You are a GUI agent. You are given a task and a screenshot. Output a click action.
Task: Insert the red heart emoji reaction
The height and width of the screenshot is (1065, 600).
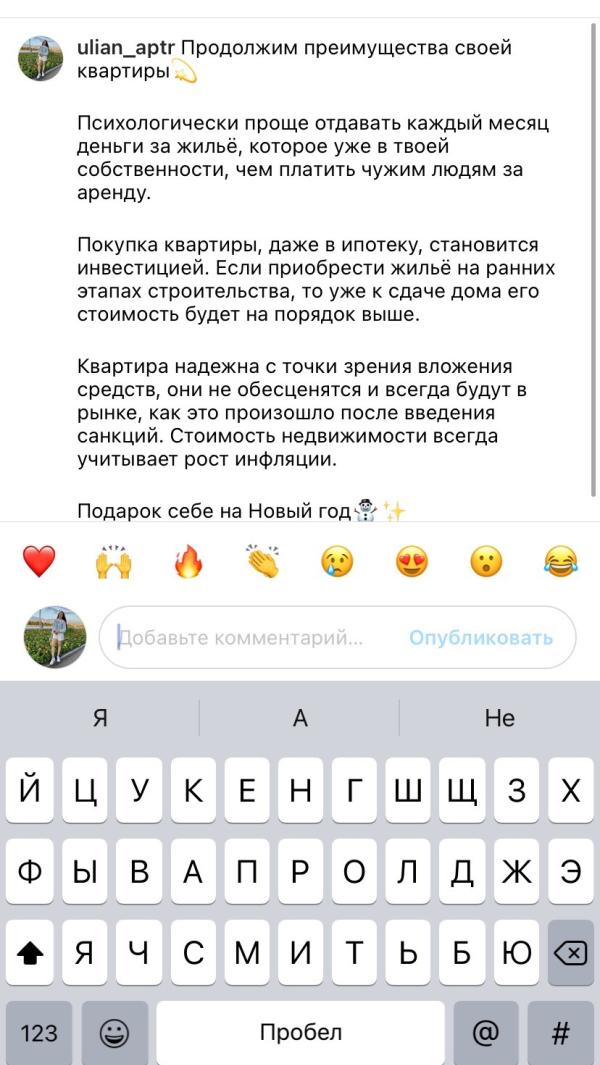click(x=39, y=562)
